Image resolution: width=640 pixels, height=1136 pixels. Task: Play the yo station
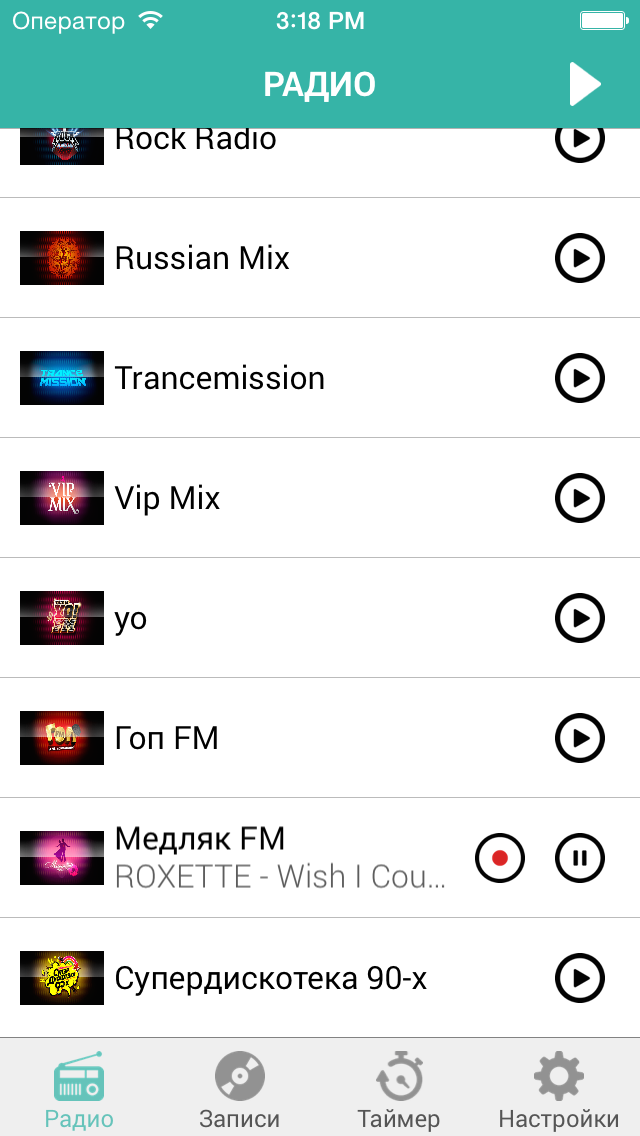click(x=580, y=618)
